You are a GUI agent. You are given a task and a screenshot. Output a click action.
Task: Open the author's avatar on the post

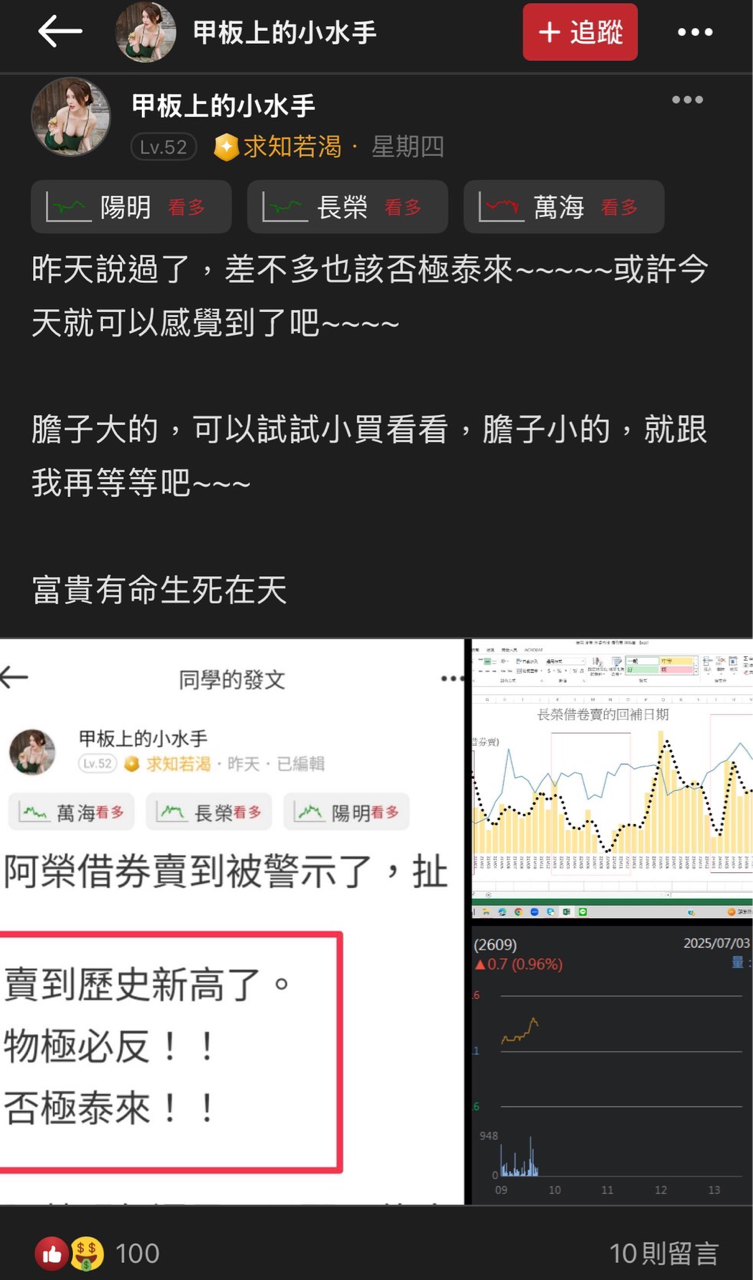click(x=71, y=117)
